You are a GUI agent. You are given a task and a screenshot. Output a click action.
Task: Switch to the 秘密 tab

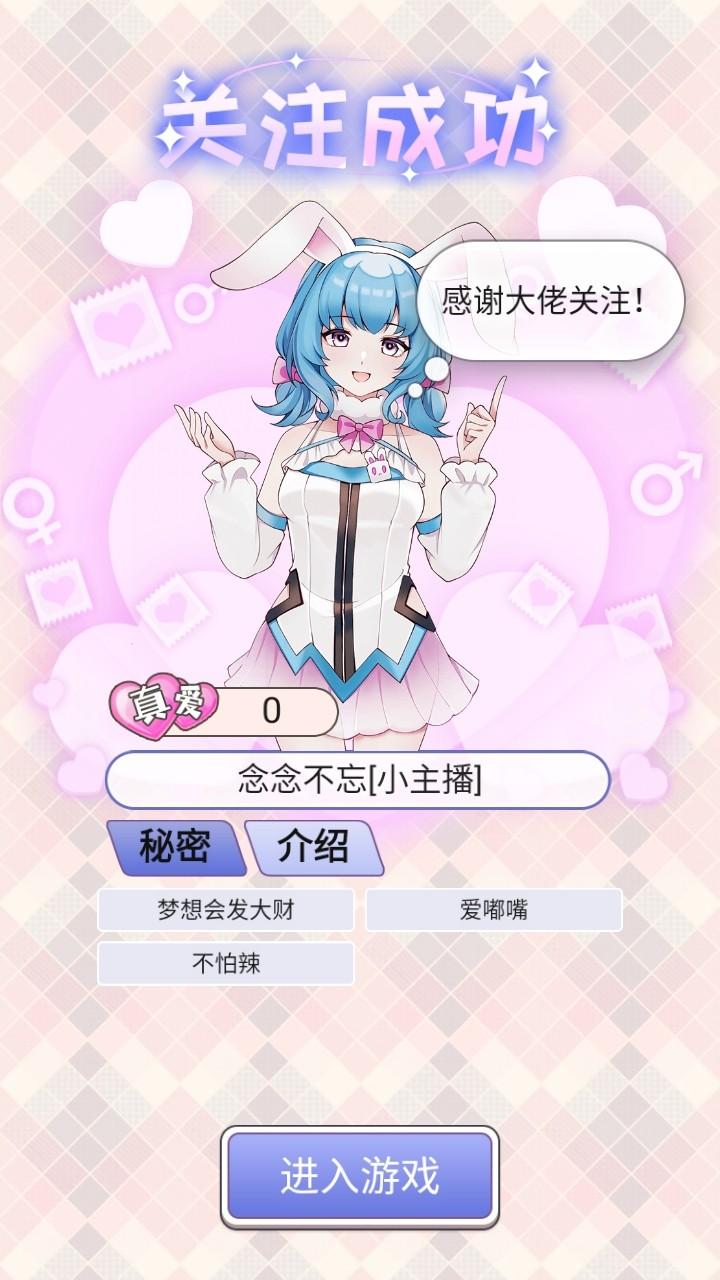click(x=176, y=848)
